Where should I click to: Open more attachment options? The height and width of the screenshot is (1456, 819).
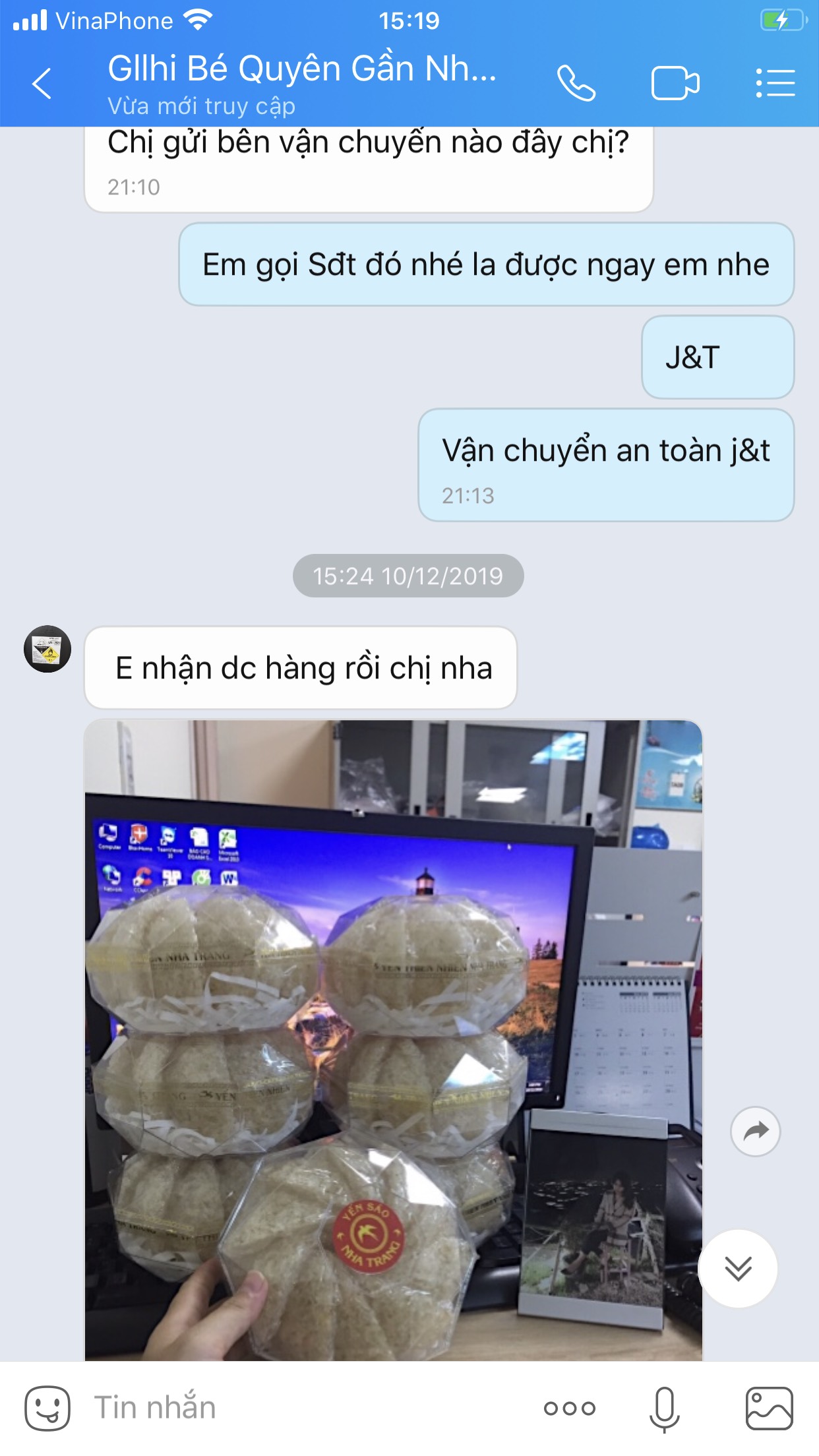pos(570,1409)
